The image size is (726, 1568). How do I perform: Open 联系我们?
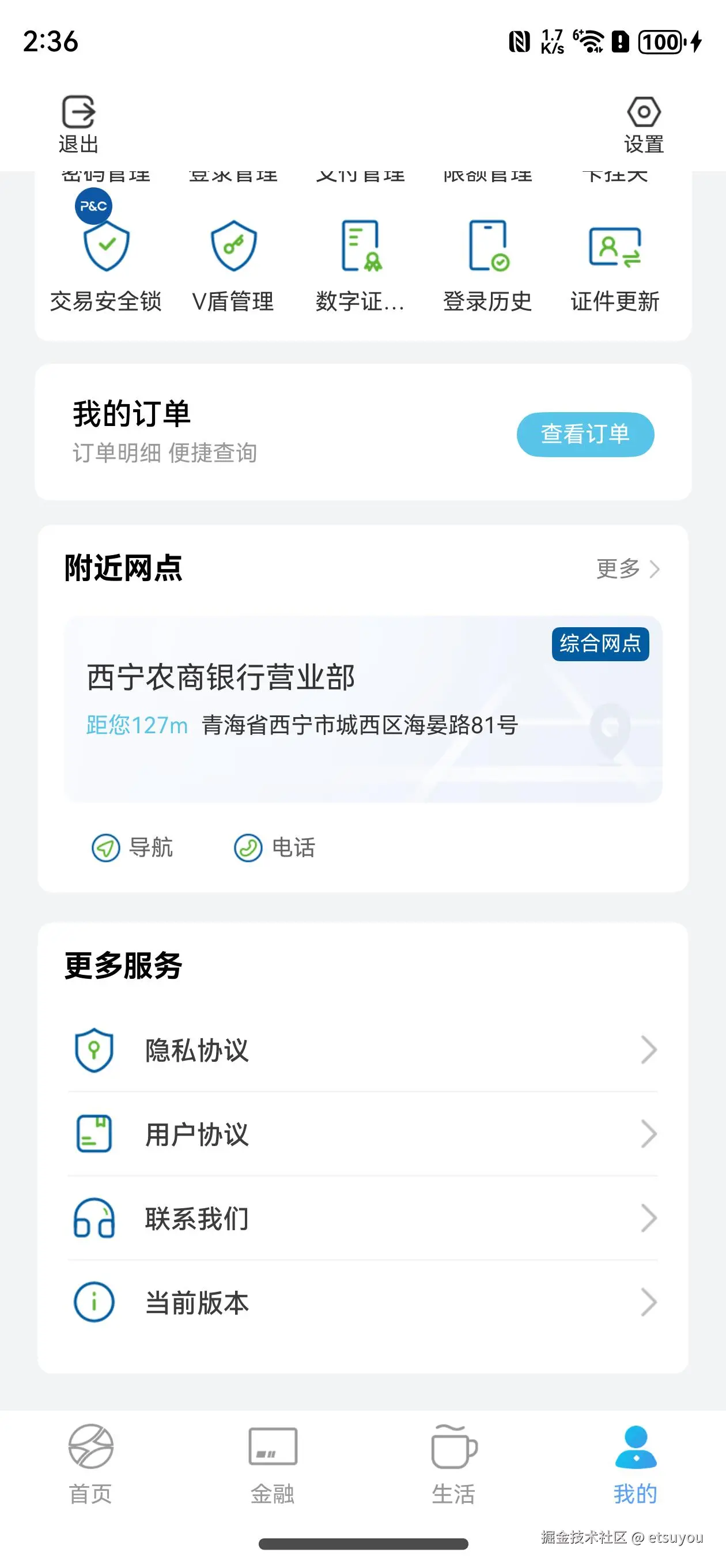tap(362, 1218)
